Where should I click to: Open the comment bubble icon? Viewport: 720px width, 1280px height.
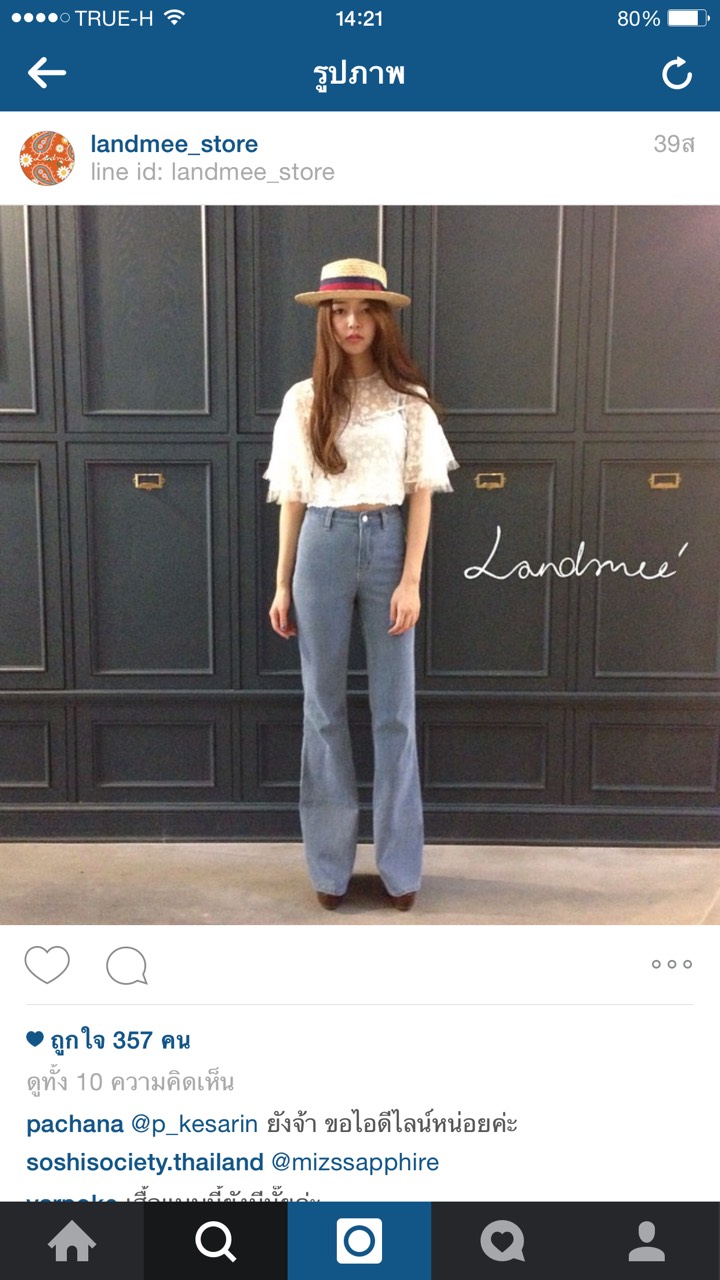(127, 966)
